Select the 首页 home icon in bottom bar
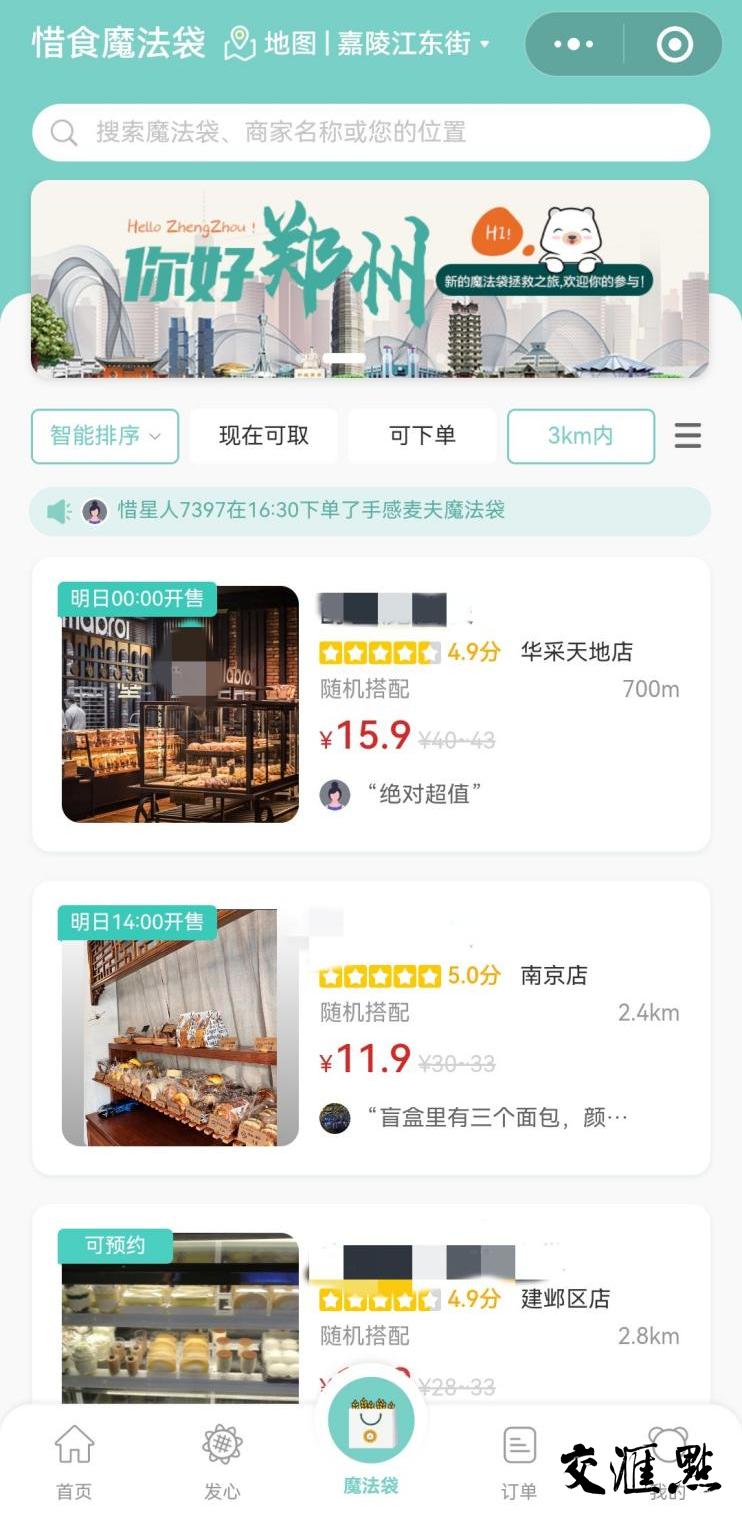 [74, 1445]
